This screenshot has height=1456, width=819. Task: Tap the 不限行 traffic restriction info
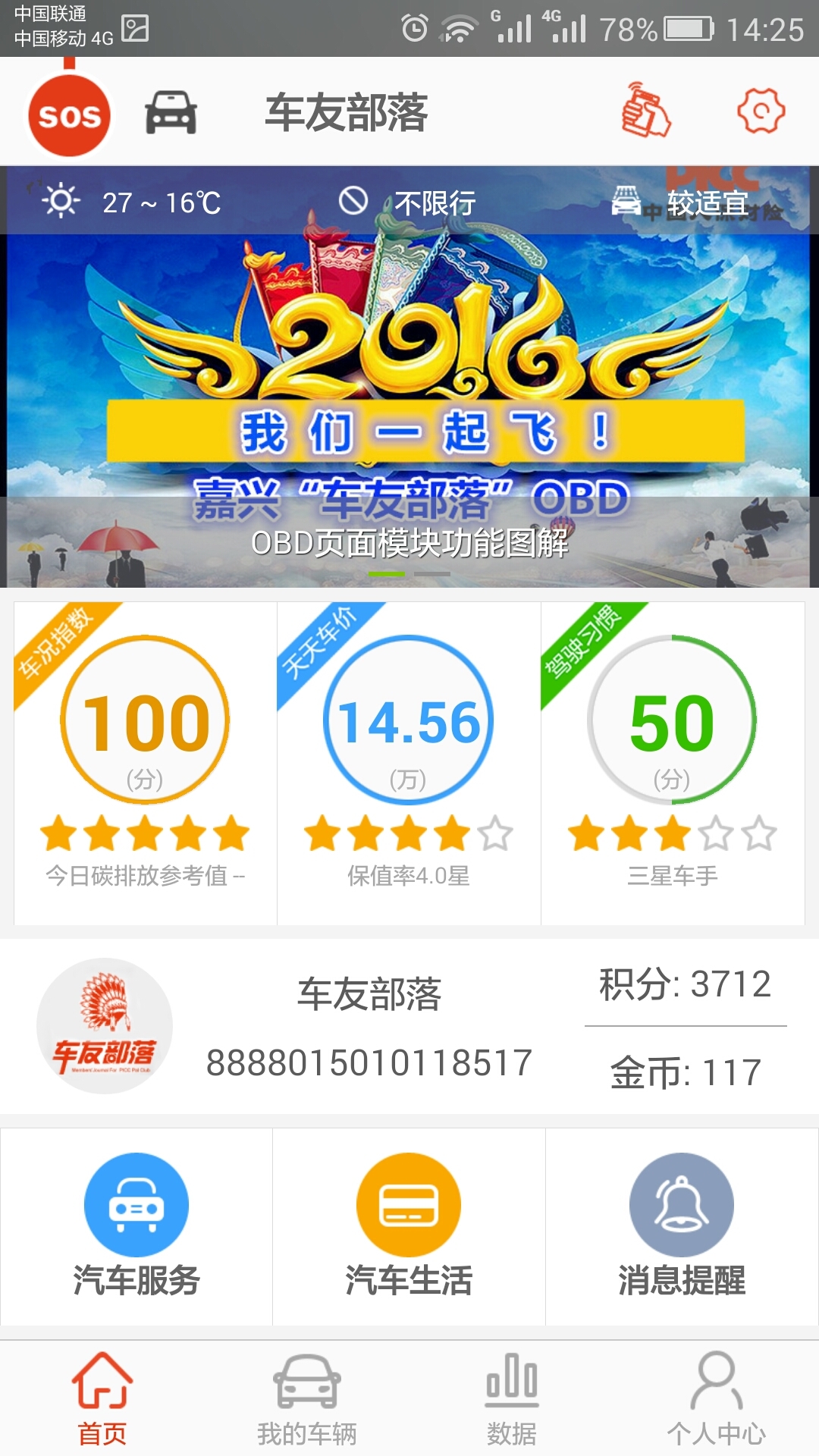tap(408, 202)
